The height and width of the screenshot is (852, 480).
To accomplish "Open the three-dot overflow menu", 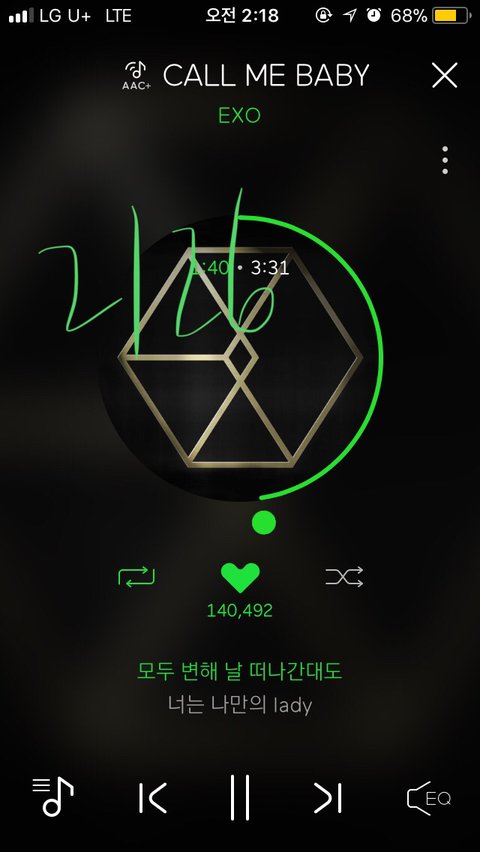I will pos(445,160).
